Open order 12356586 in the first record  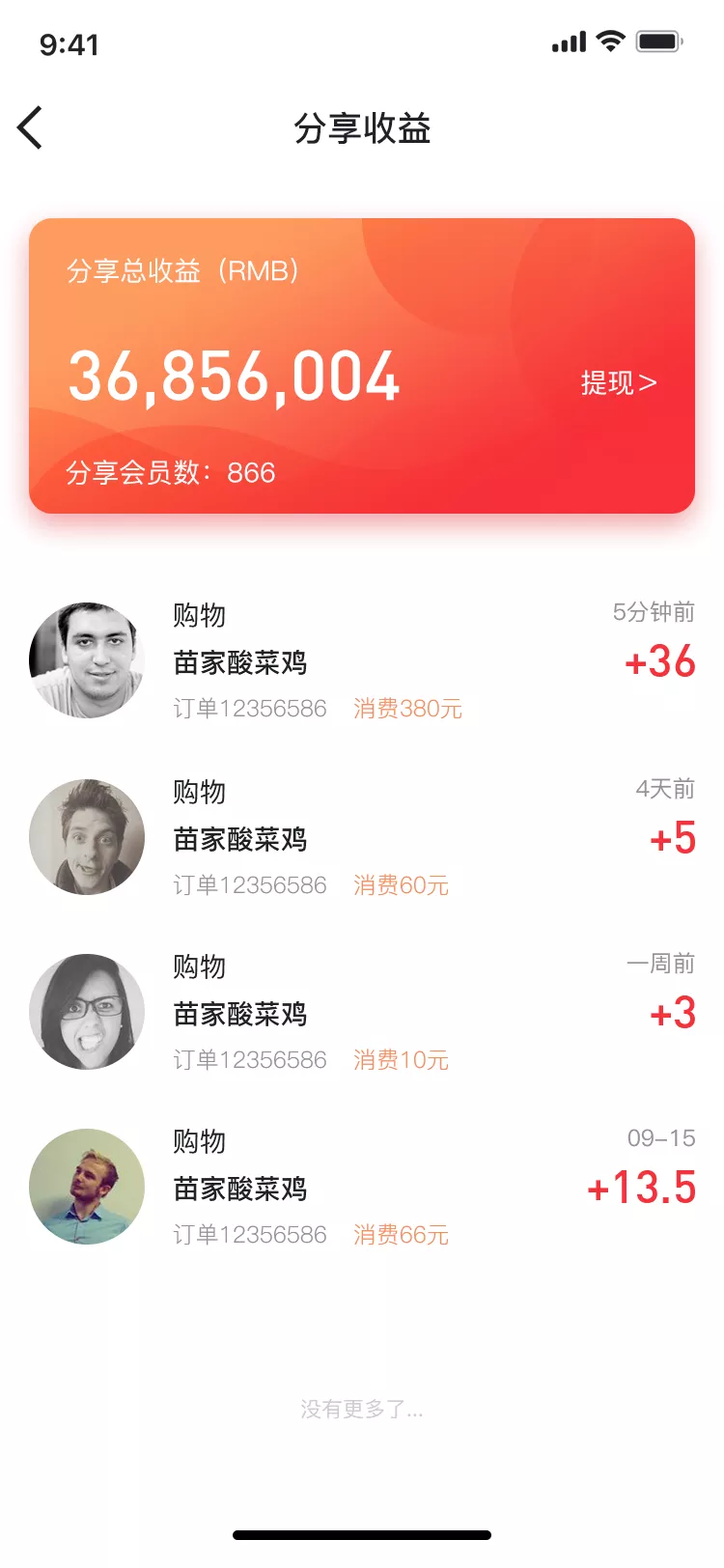click(x=249, y=708)
